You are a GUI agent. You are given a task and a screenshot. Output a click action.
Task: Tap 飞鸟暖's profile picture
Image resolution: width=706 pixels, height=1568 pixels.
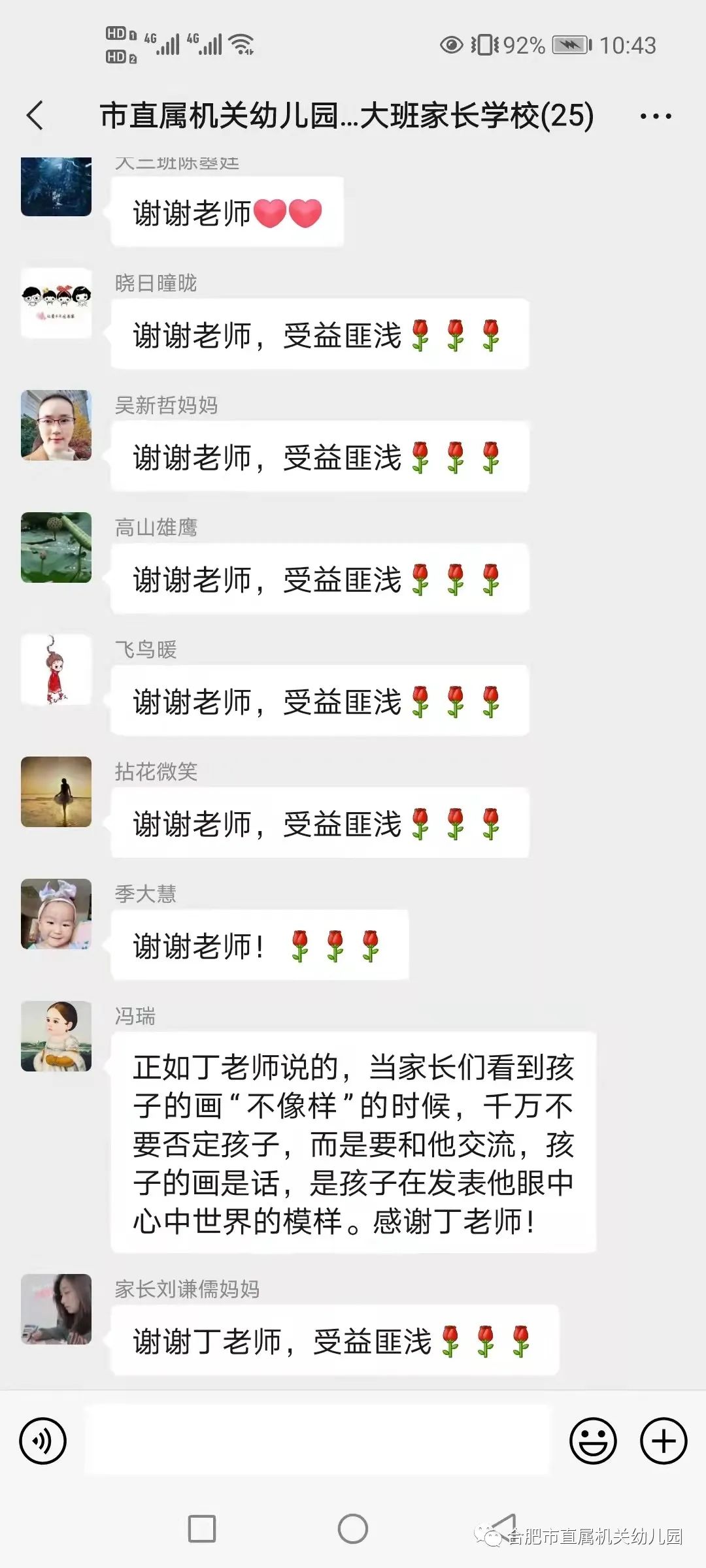click(56, 670)
